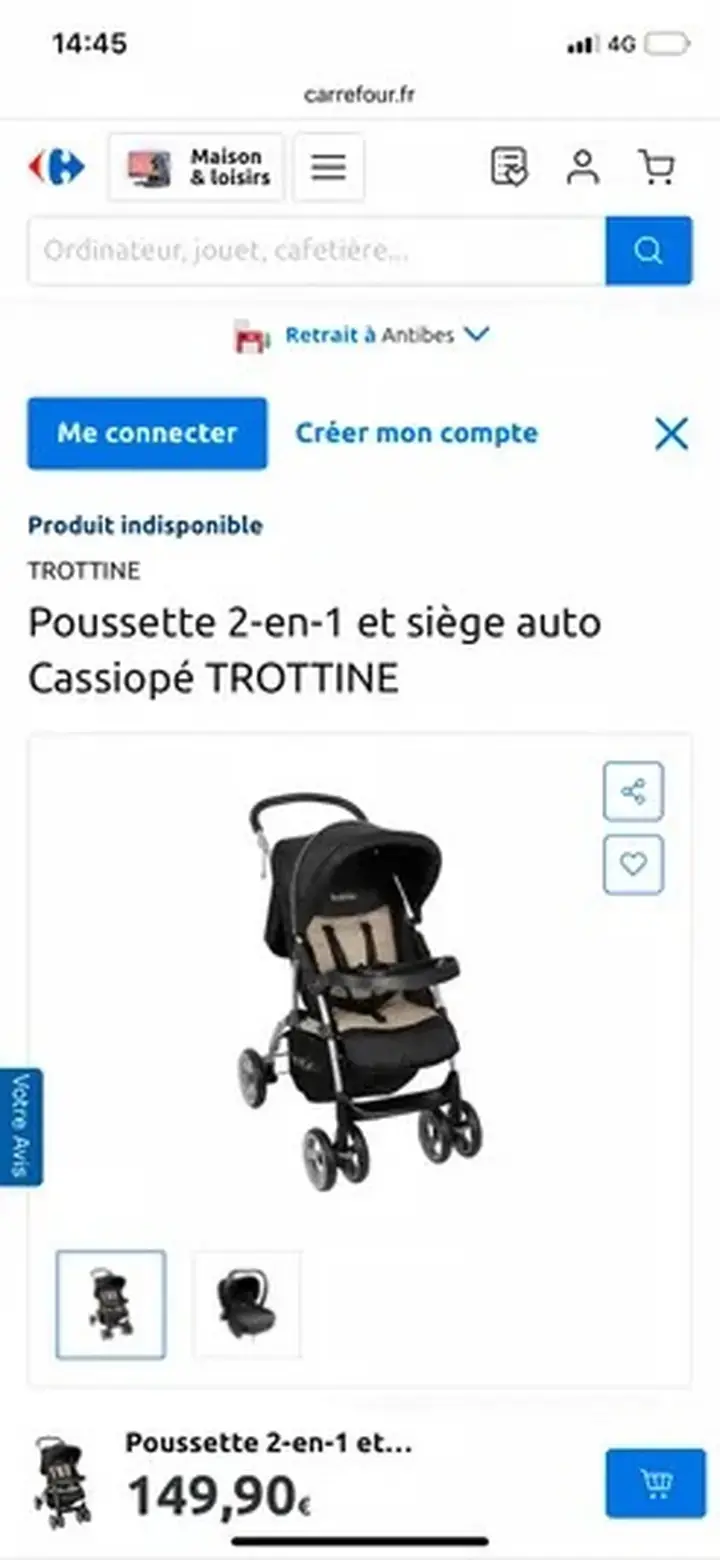Tap the blue search magnifier button
The width and height of the screenshot is (720, 1560).
pos(648,251)
